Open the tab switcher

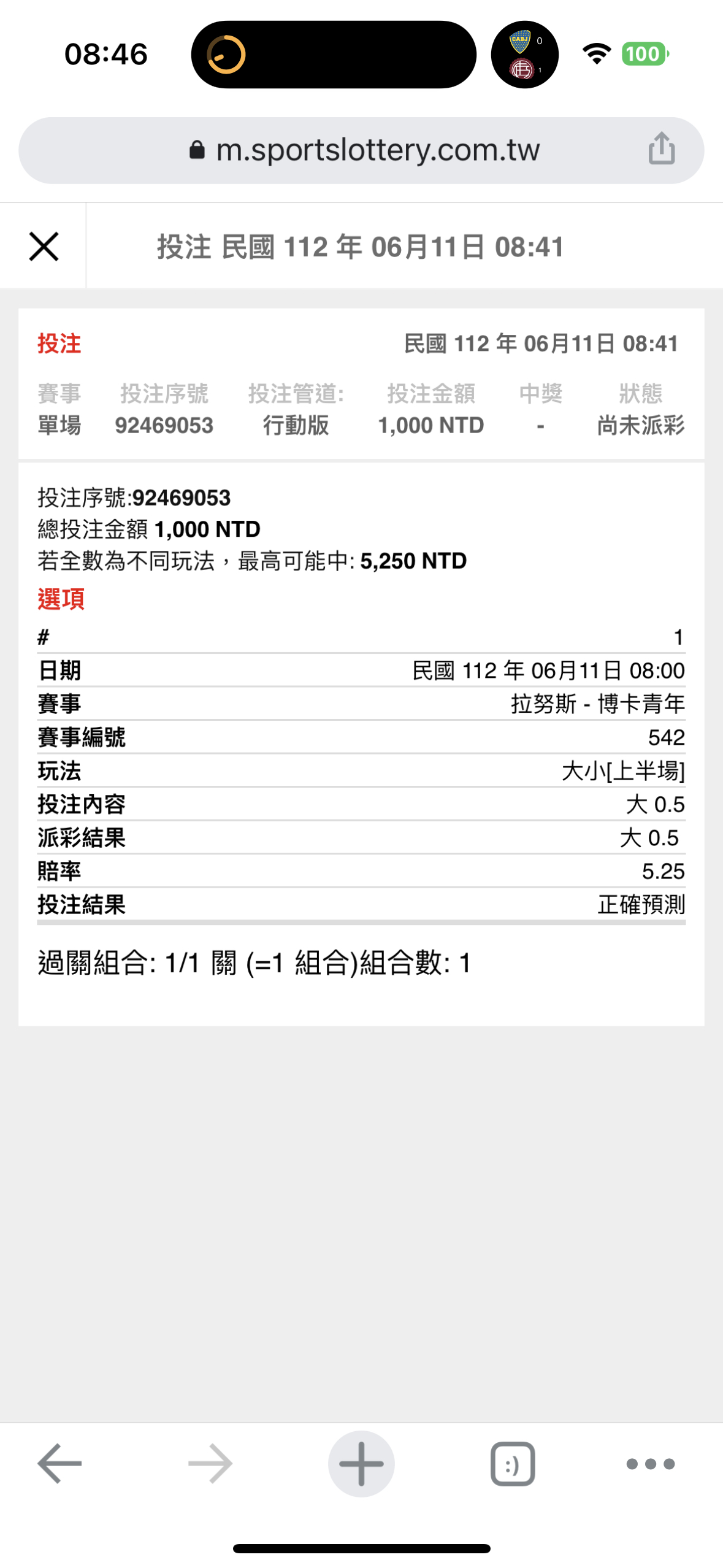(512, 1463)
